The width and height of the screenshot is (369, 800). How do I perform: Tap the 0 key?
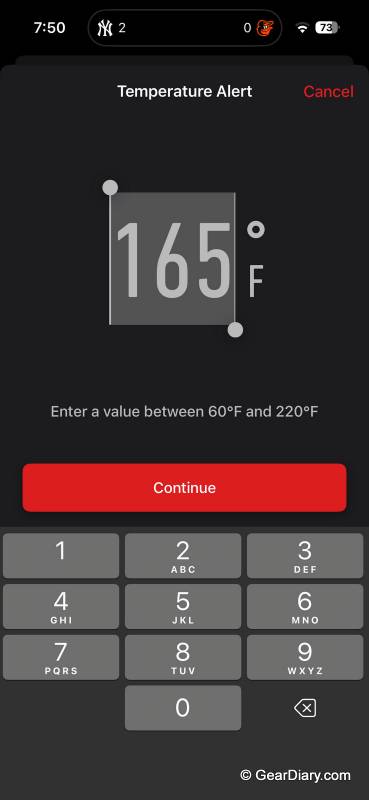pyautogui.click(x=183, y=708)
